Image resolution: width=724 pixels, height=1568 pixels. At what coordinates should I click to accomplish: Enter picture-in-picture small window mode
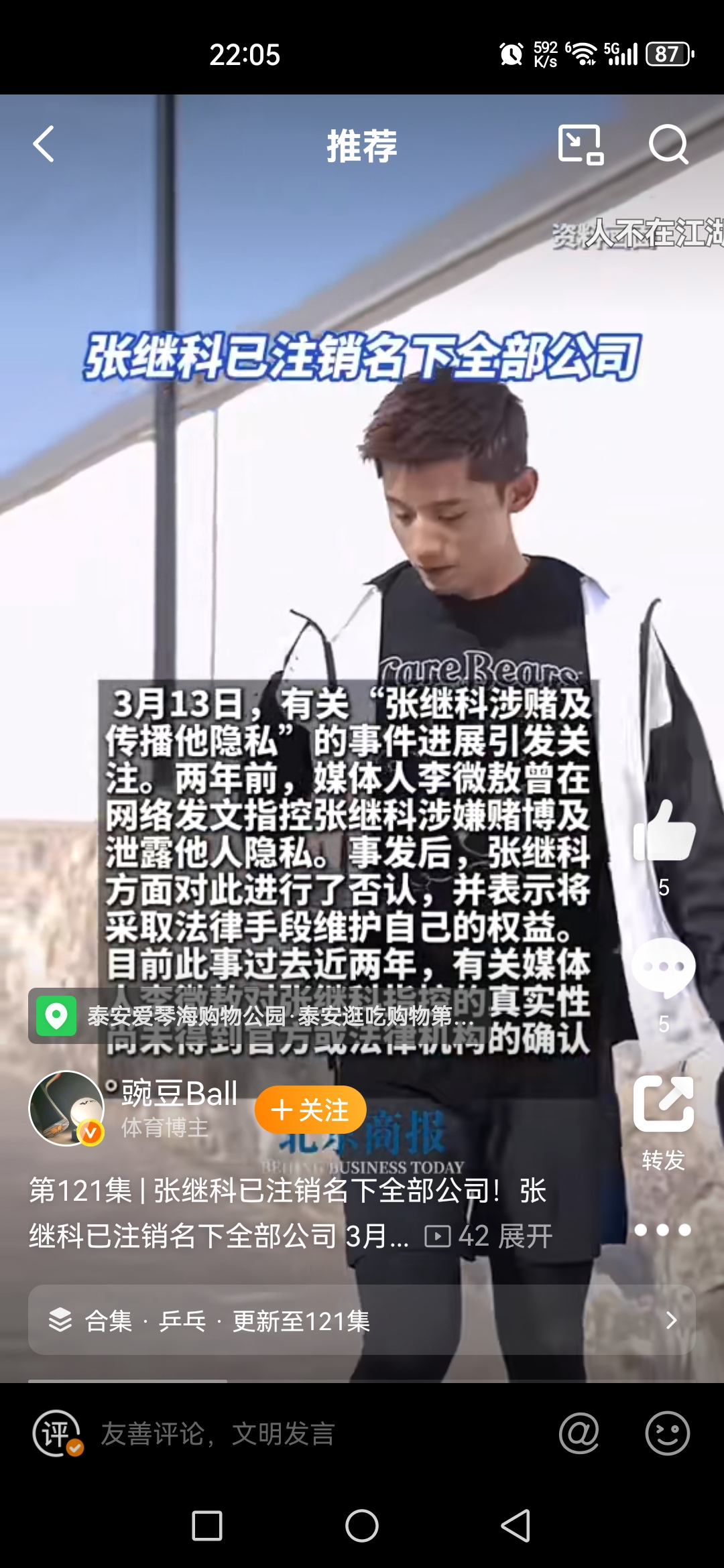pyautogui.click(x=581, y=144)
